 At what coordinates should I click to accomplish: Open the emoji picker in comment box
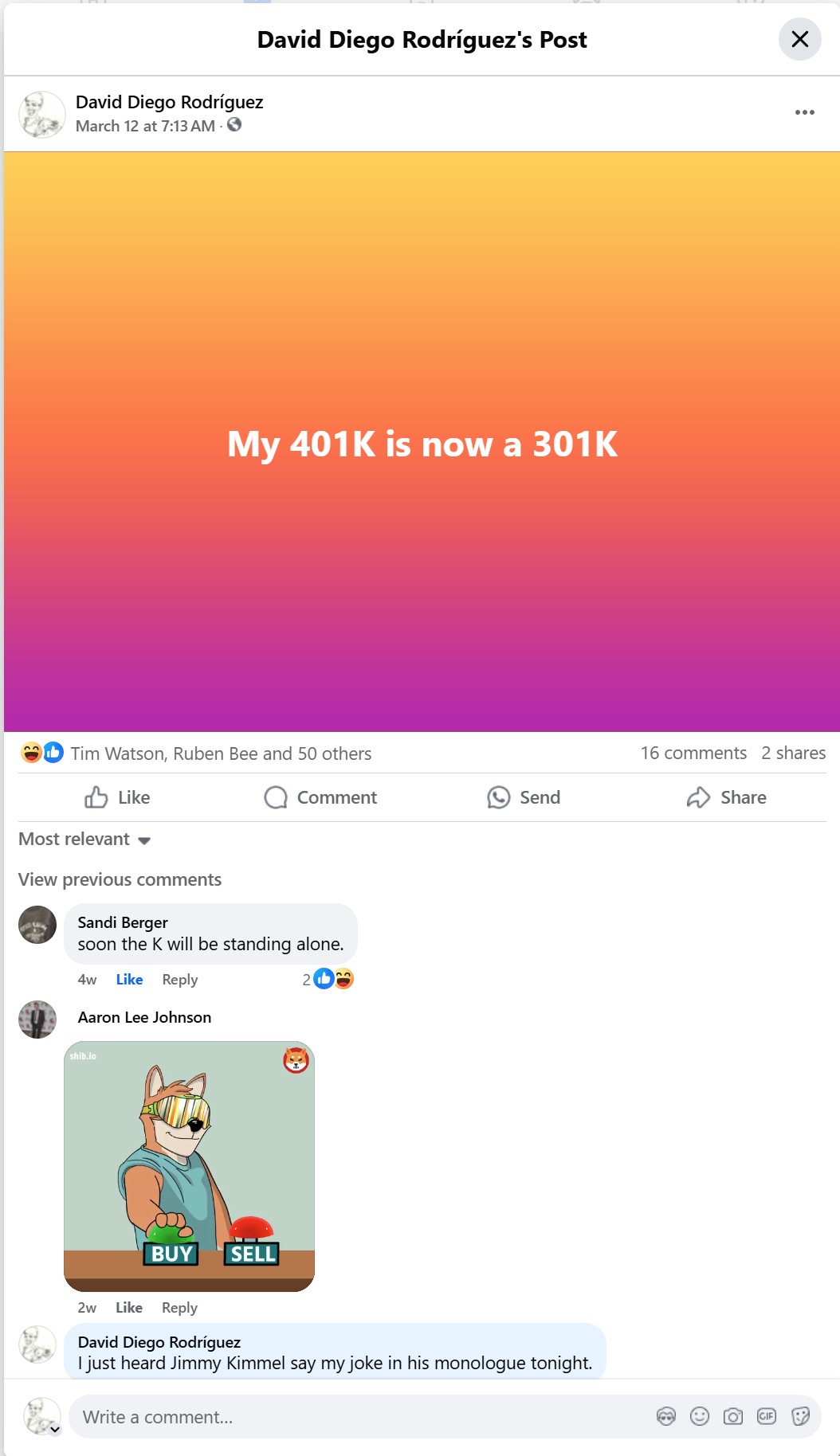700,1416
